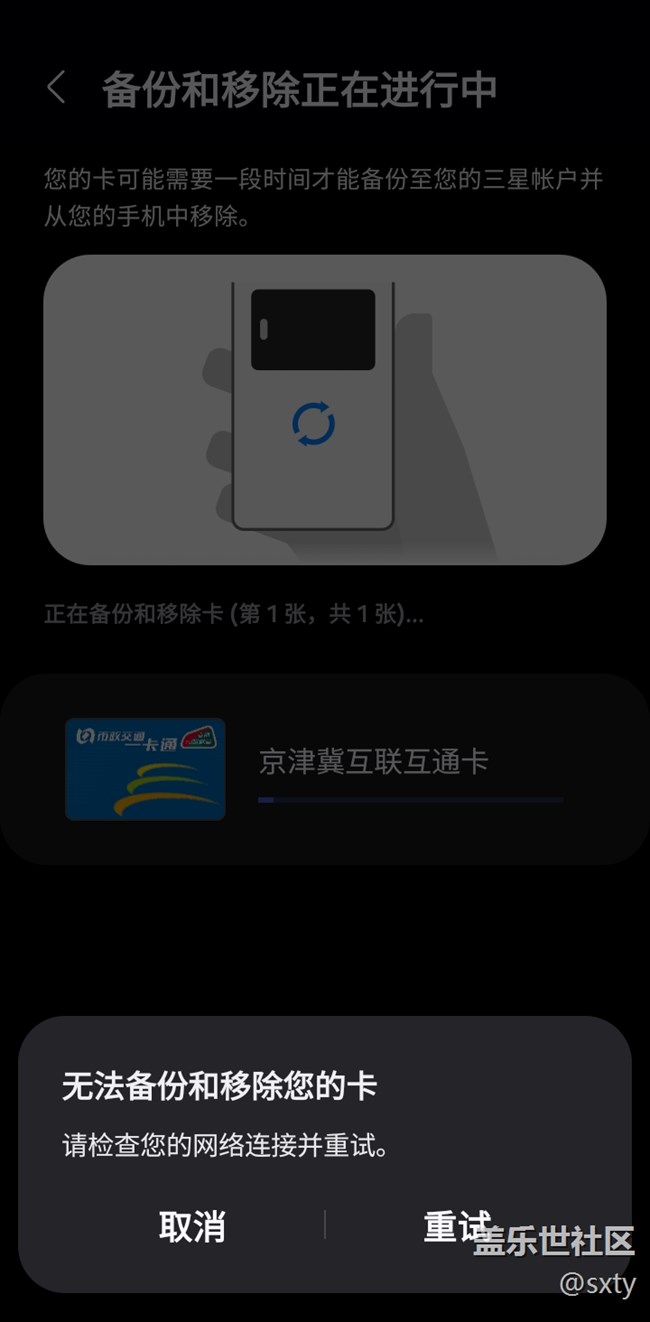Go back using the top-left arrow

57,88
